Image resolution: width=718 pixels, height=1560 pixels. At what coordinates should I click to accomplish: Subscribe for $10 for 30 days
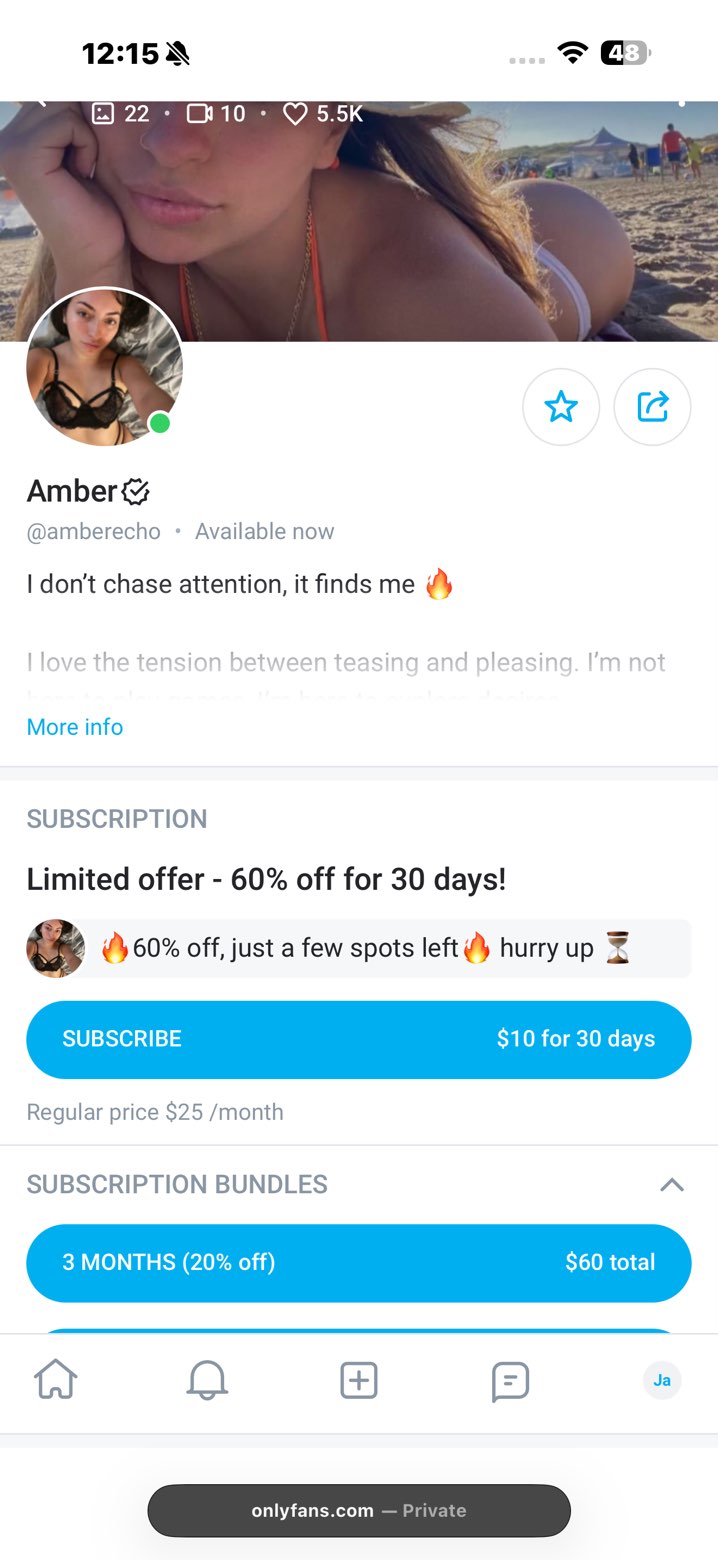coord(358,1039)
